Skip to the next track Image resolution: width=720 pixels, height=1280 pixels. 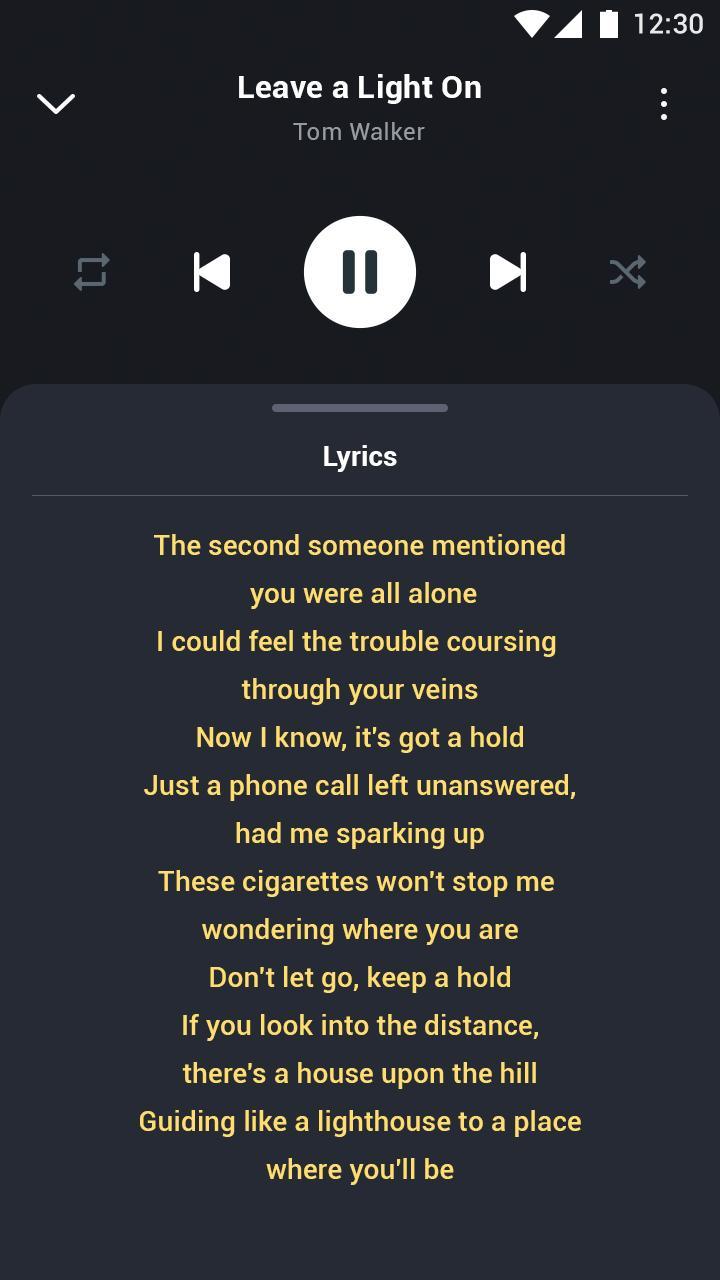(x=508, y=272)
